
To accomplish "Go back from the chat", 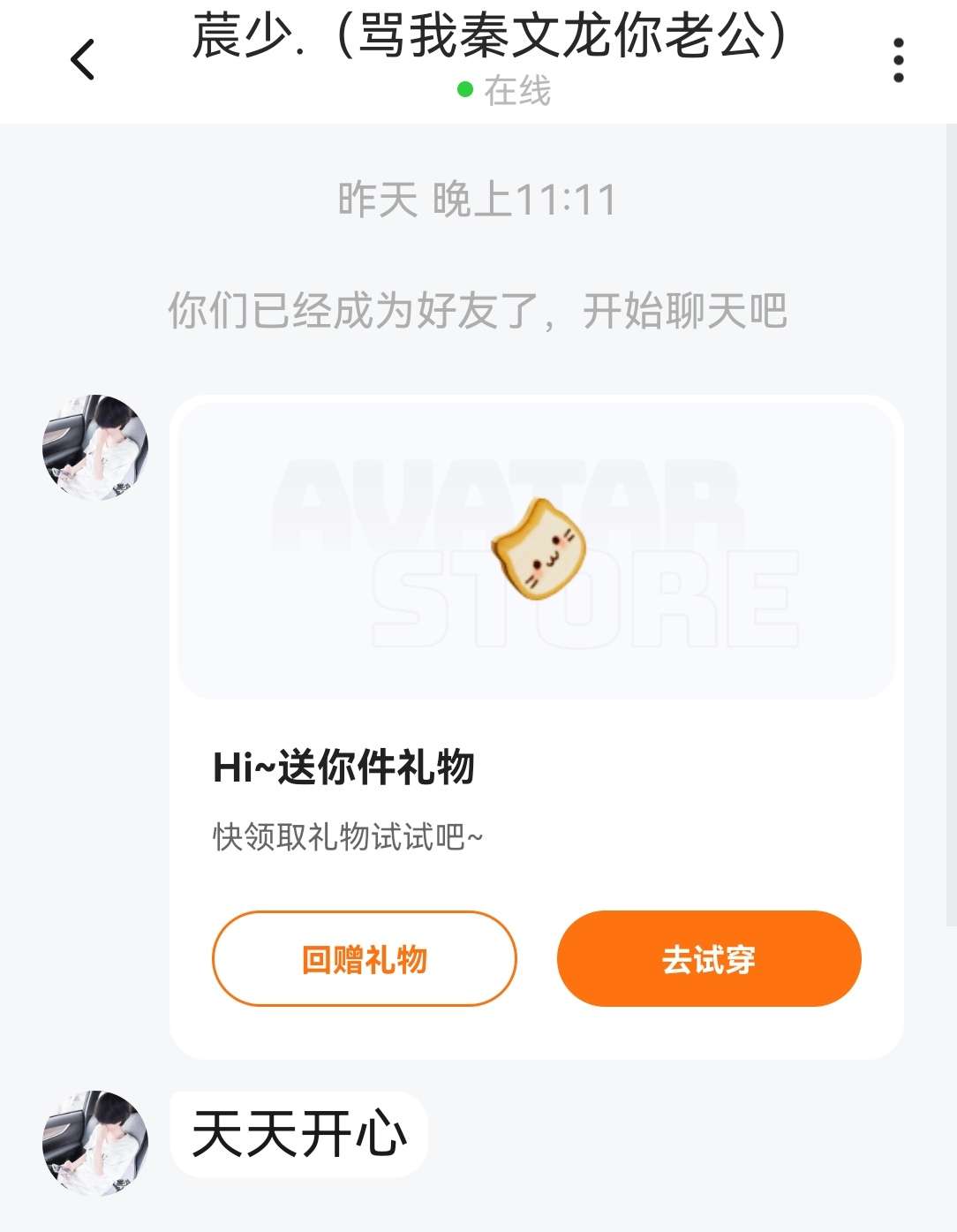I will (x=82, y=60).
